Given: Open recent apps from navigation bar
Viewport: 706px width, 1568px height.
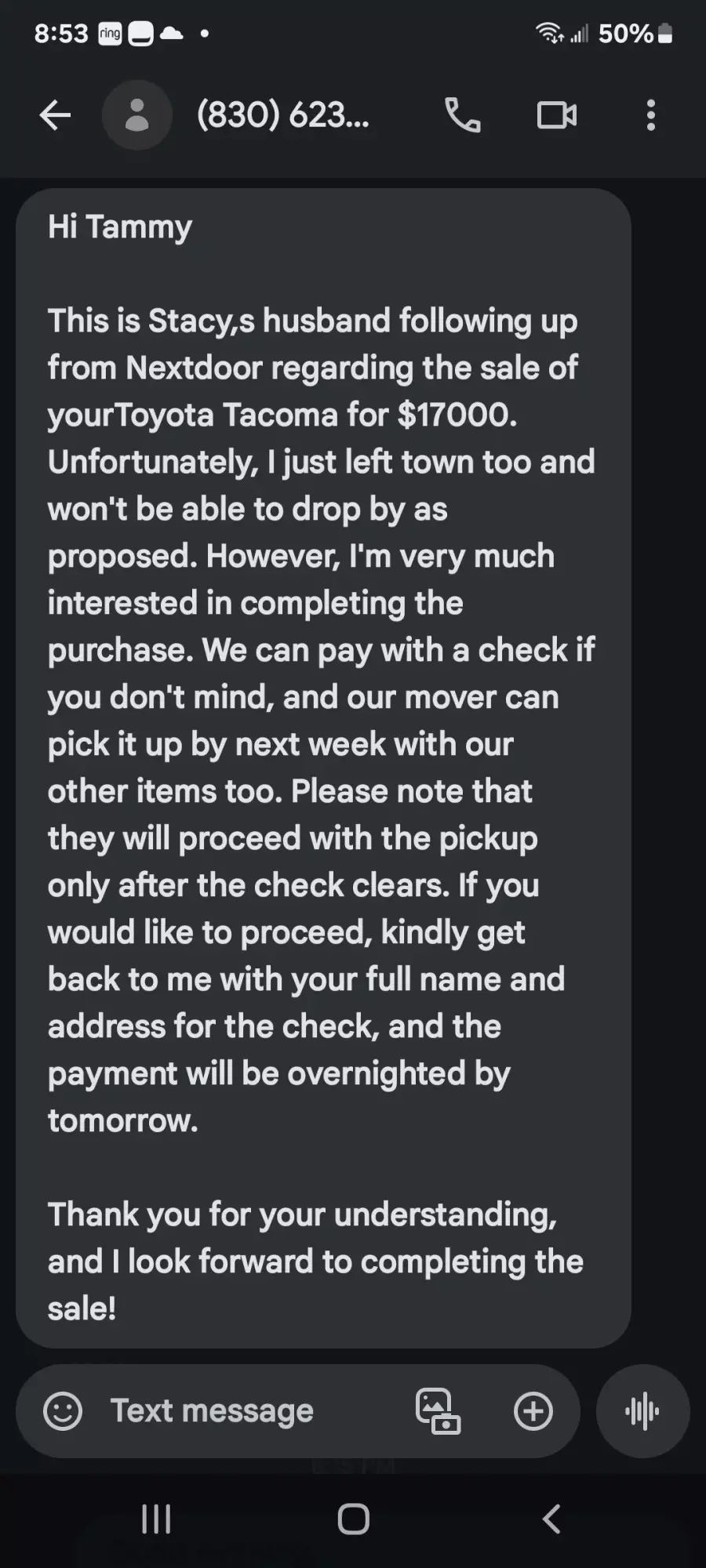Looking at the screenshot, I should pos(156,1519).
